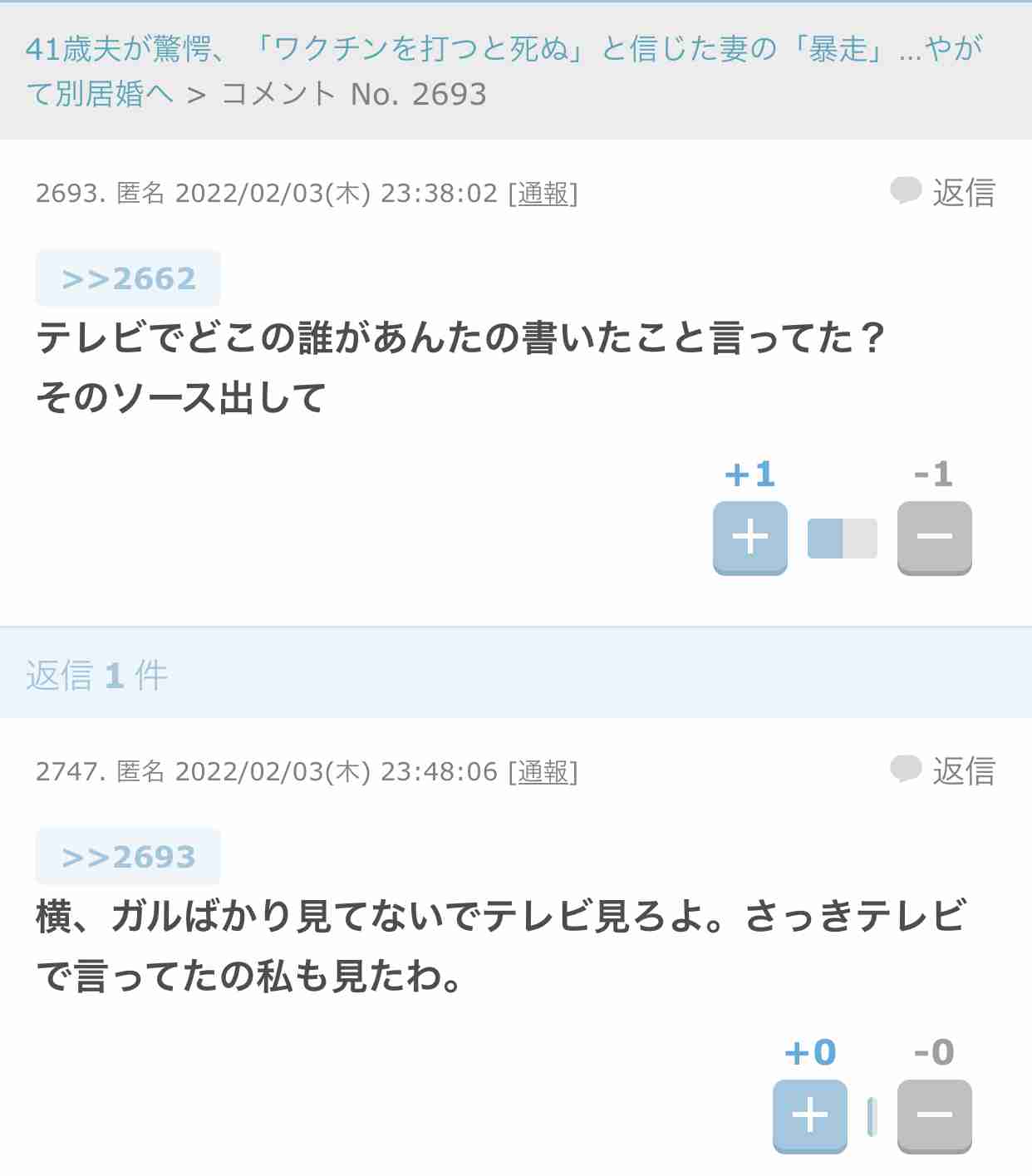Click the 通報 report link on comment 2747
This screenshot has height=1176, width=1032.
pyautogui.click(x=545, y=770)
